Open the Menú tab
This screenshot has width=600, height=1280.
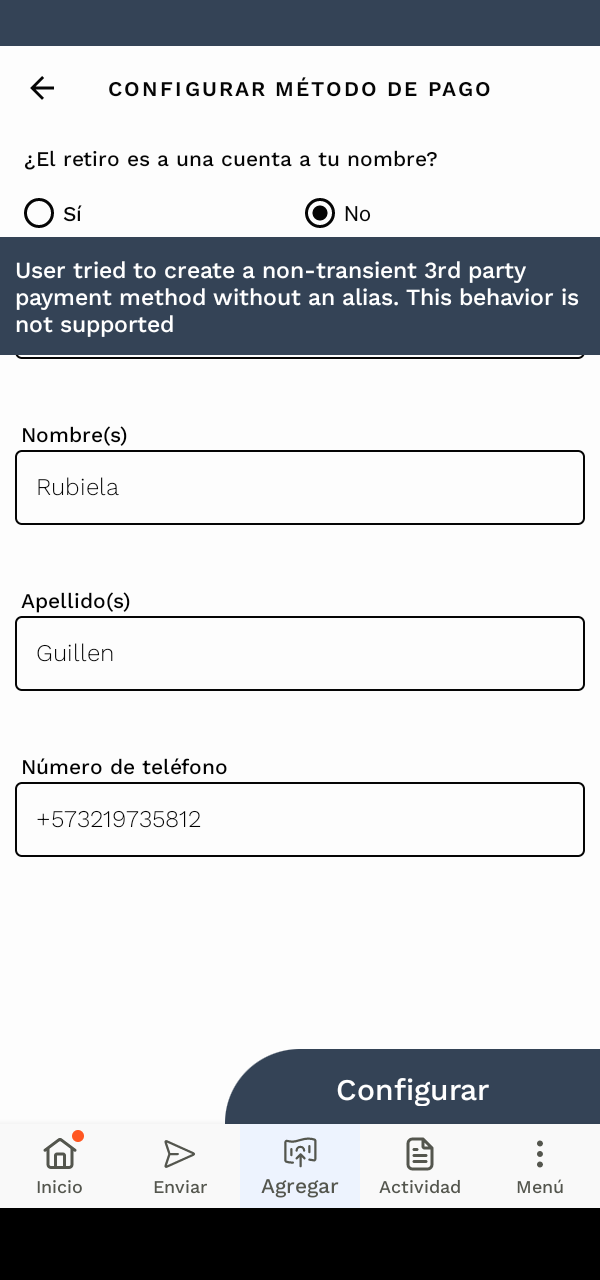click(x=540, y=1166)
